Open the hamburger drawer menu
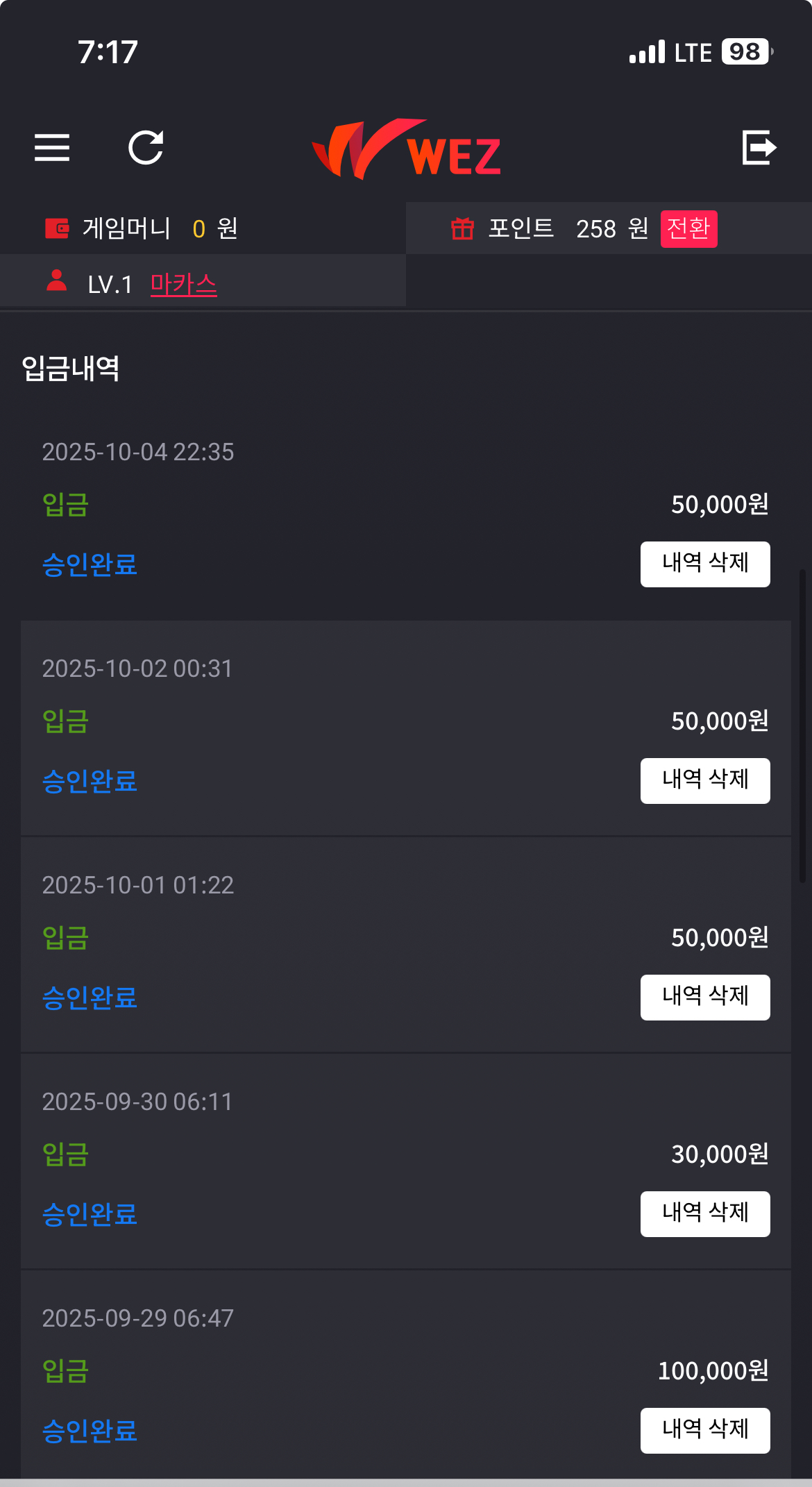This screenshot has width=812, height=1487. click(x=52, y=147)
